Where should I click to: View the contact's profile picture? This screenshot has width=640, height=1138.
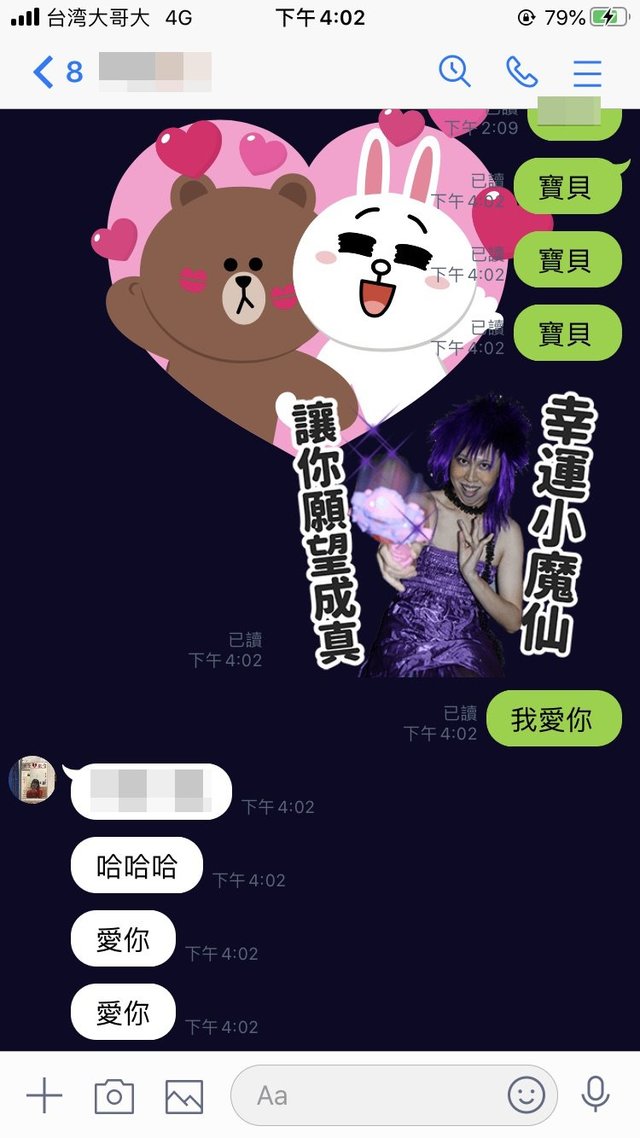point(32,780)
